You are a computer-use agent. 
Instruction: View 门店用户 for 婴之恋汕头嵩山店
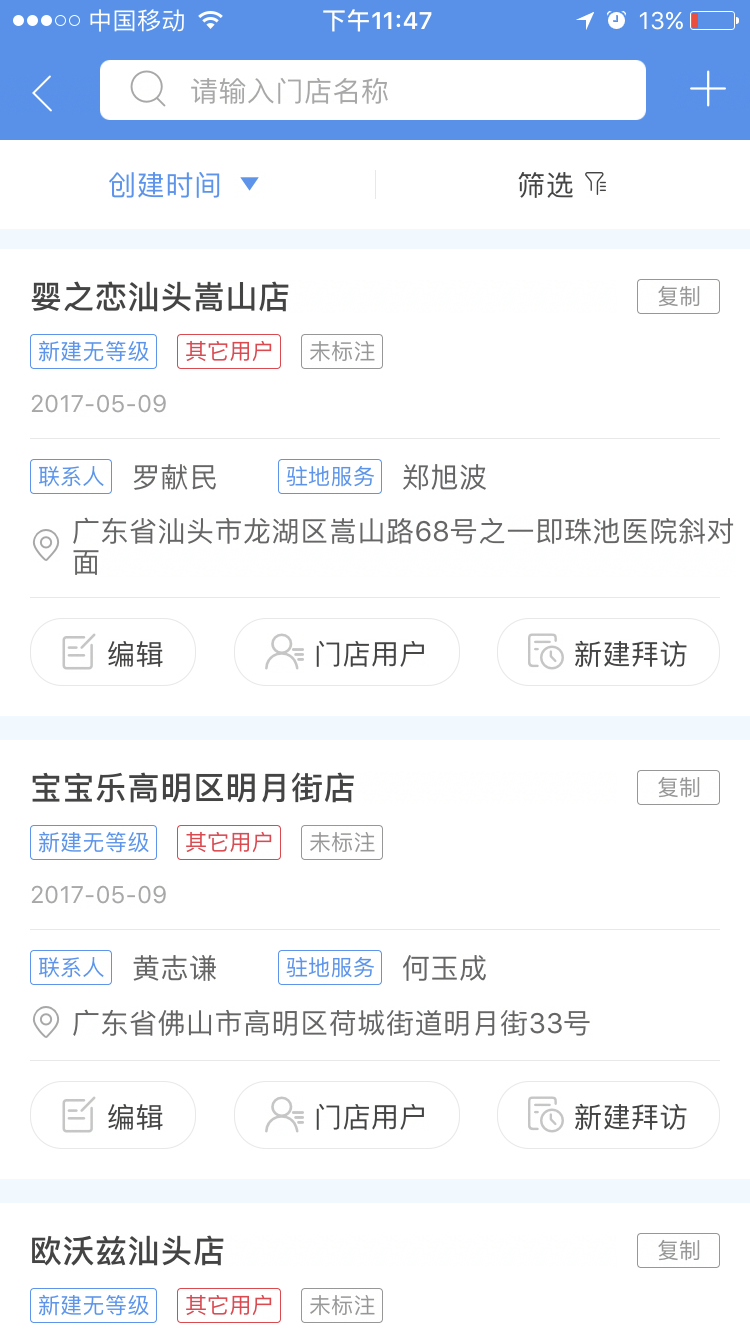[346, 653]
